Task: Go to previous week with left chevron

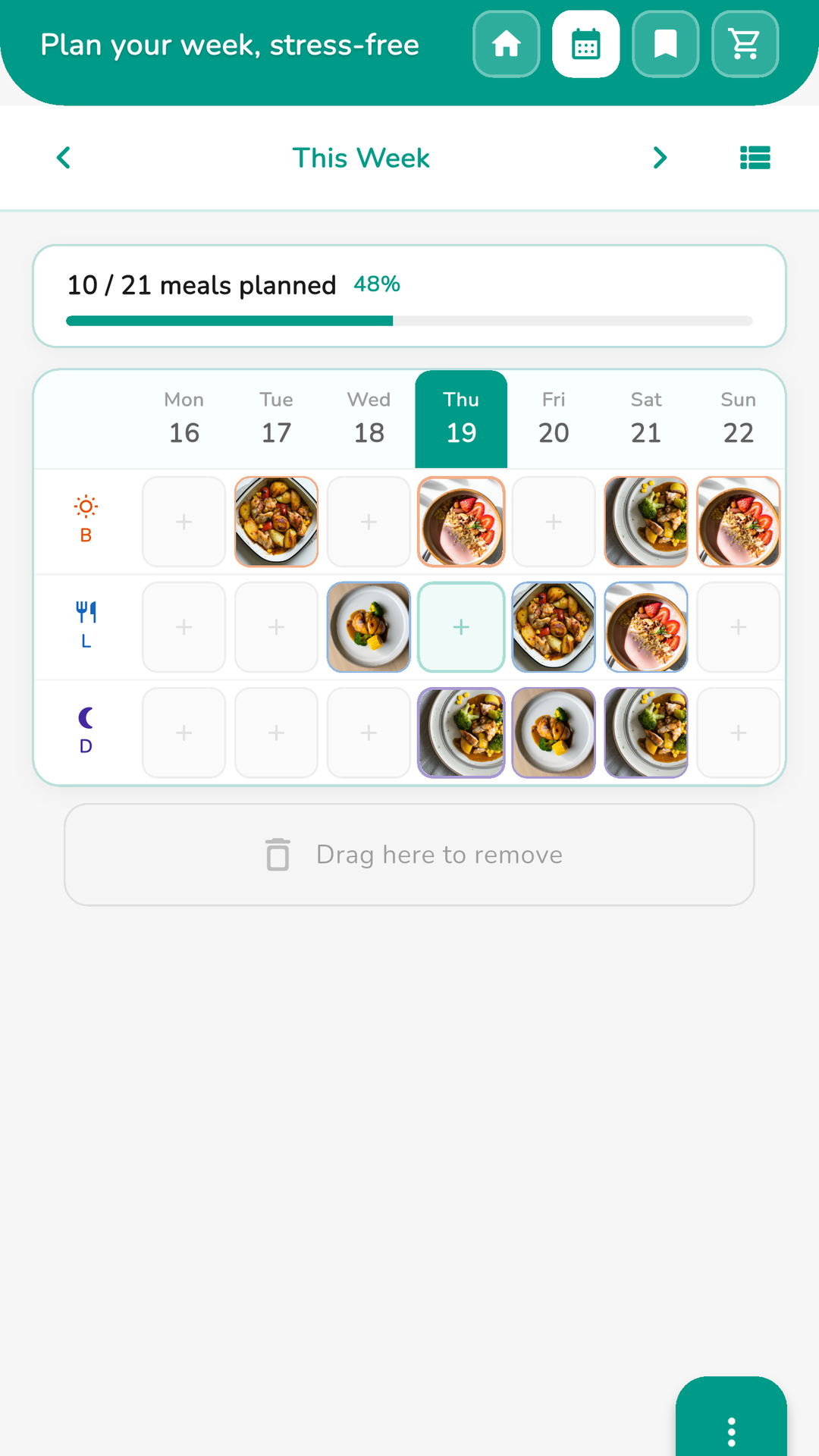Action: pyautogui.click(x=63, y=158)
